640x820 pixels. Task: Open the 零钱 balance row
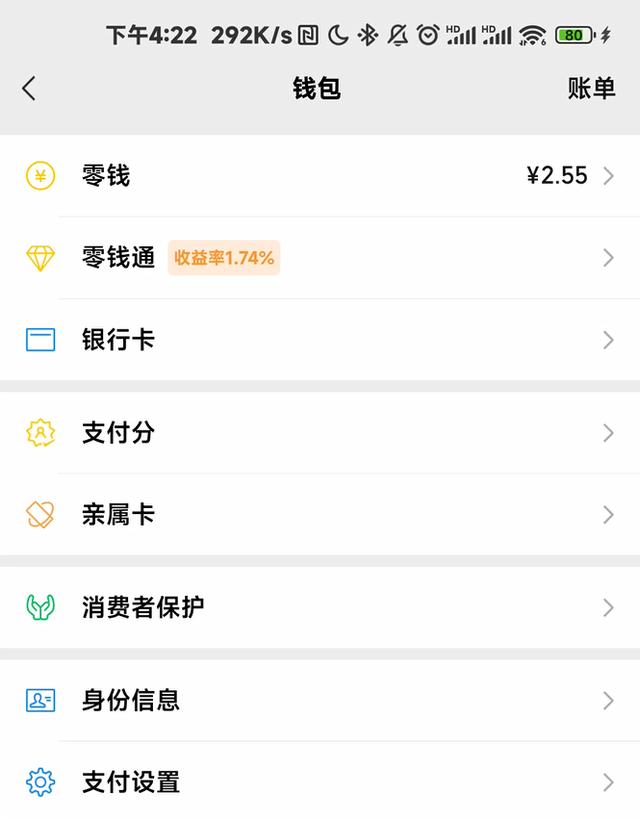coord(320,176)
